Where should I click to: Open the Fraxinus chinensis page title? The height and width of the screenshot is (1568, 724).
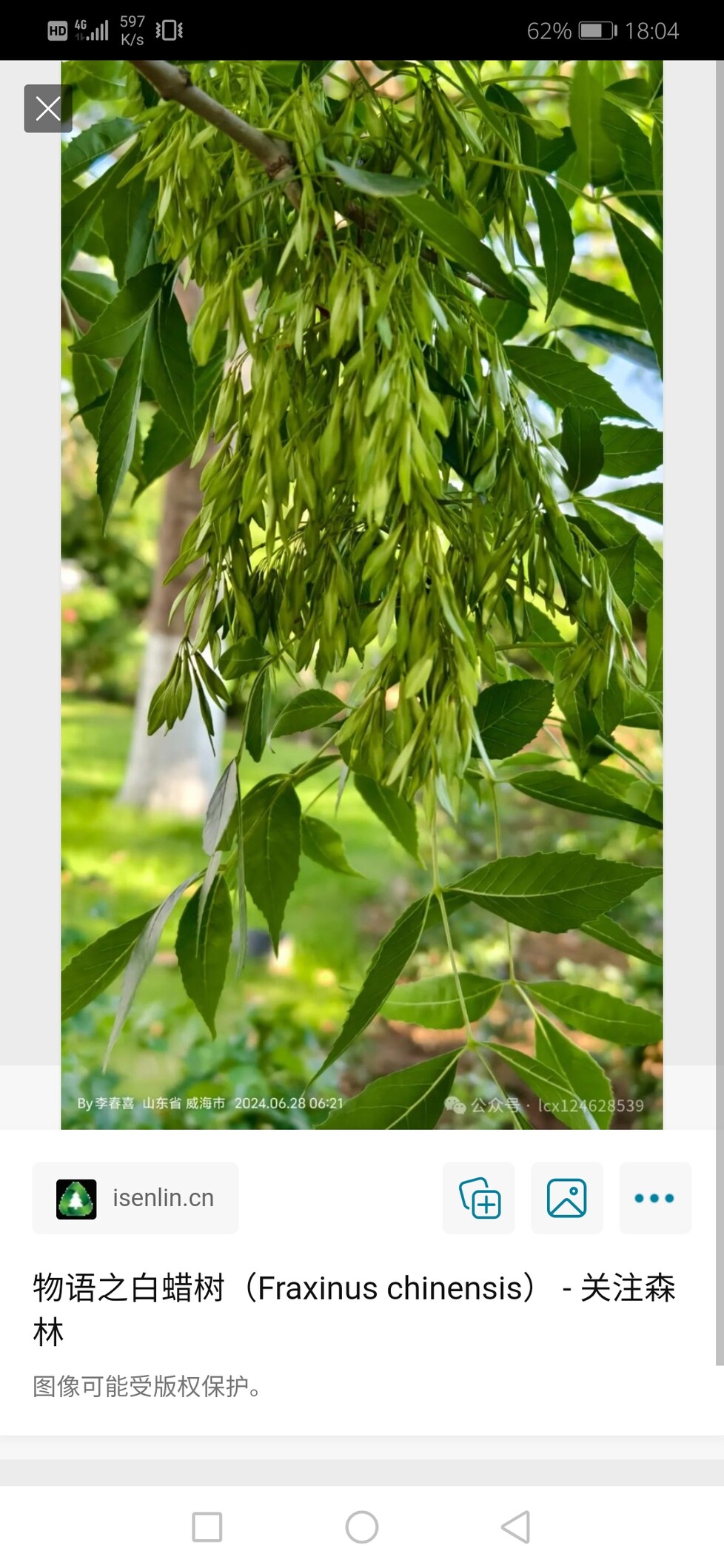pyautogui.click(x=354, y=1310)
